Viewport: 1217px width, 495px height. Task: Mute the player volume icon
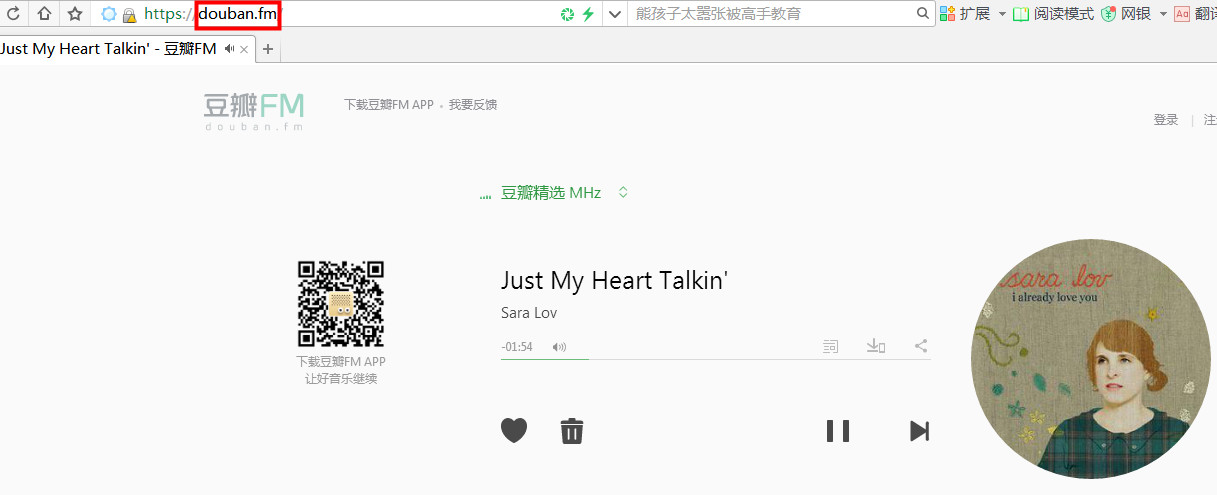[x=559, y=347]
